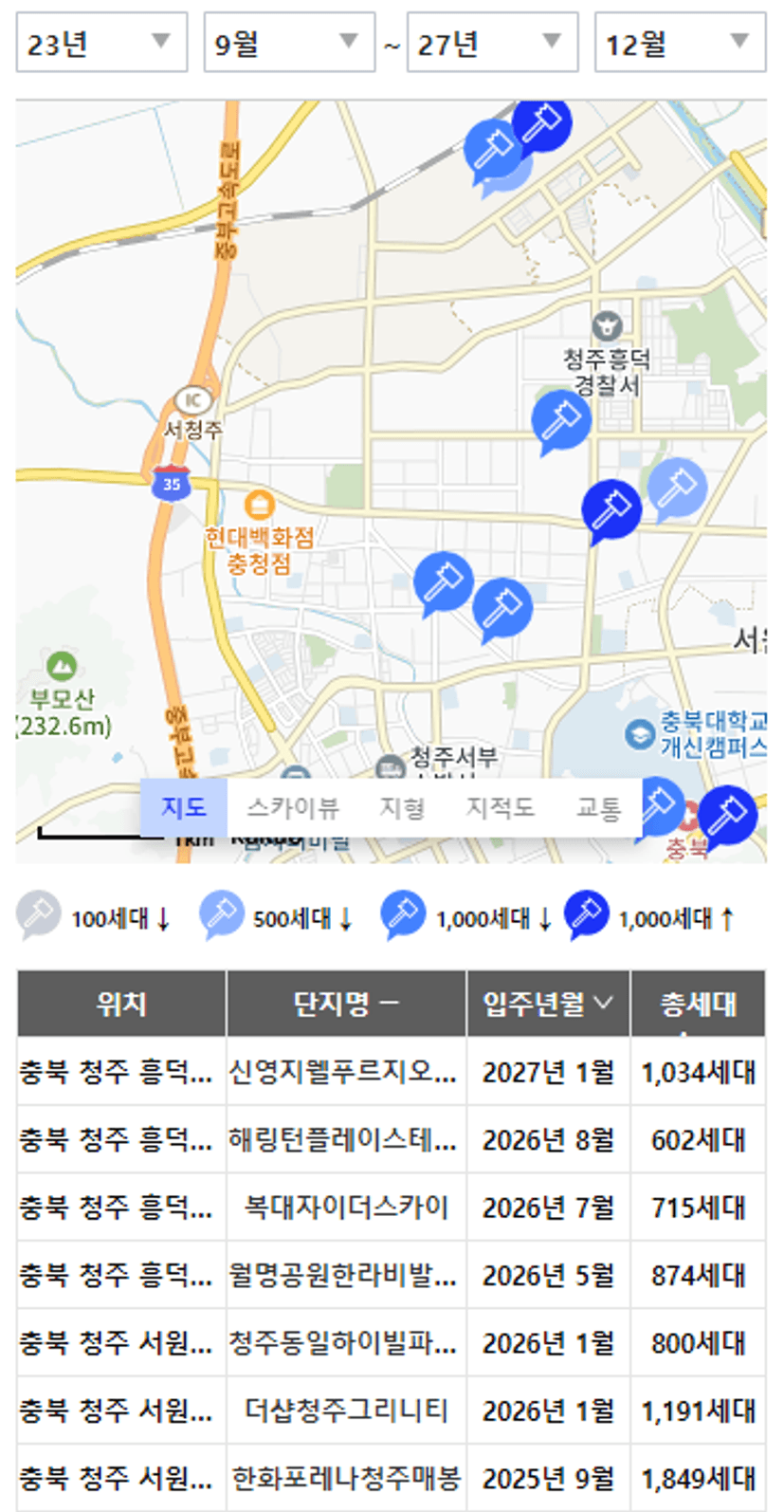Open the 더샵청주그리니티 row

coord(391,1411)
